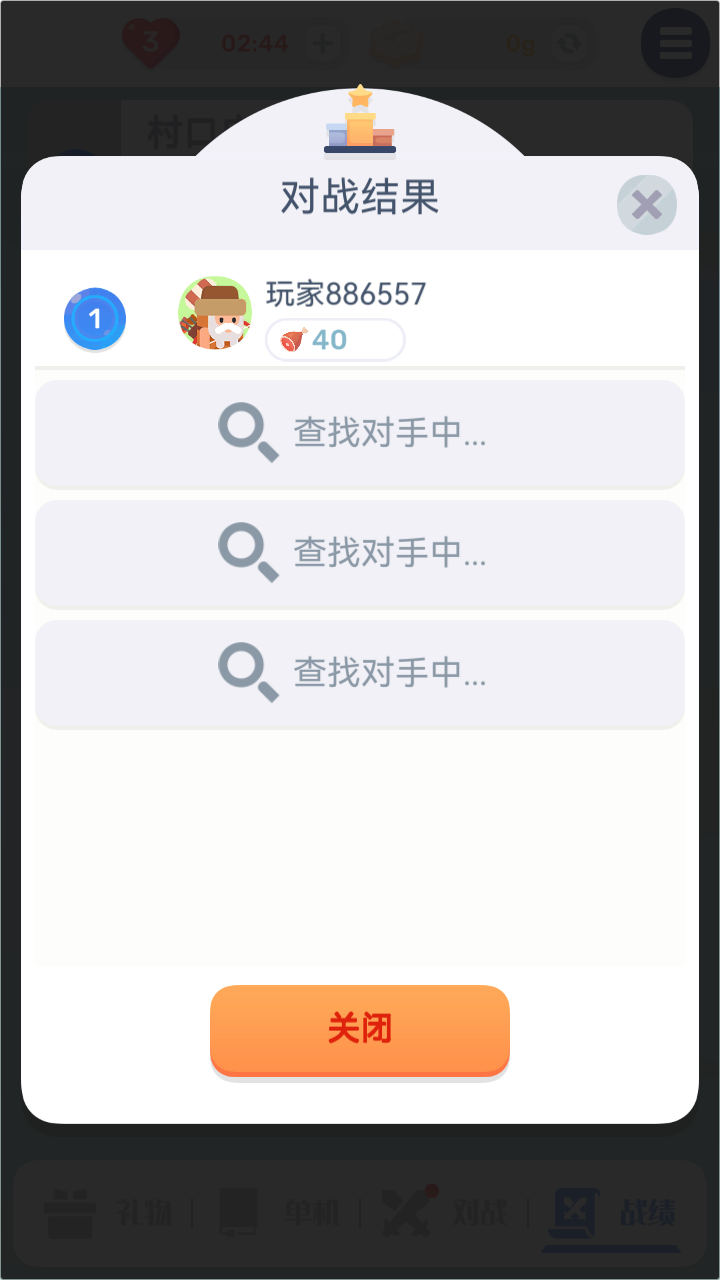Open the hamburger menu at top right
The image size is (720, 1280).
pos(675,44)
